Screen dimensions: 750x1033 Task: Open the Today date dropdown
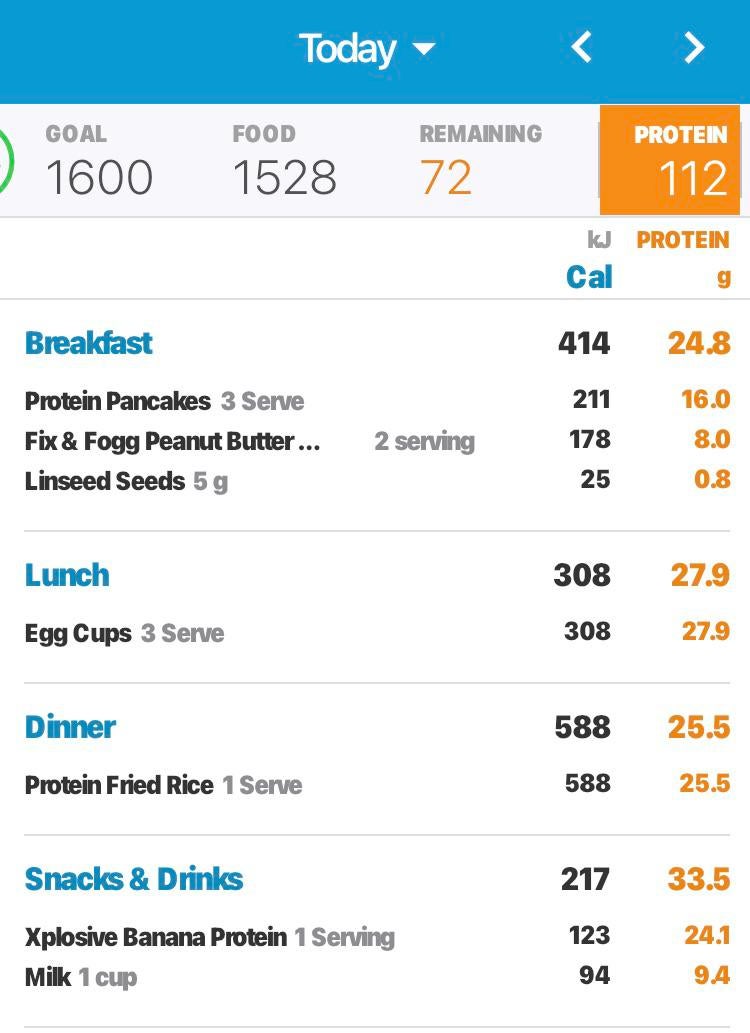click(x=366, y=49)
